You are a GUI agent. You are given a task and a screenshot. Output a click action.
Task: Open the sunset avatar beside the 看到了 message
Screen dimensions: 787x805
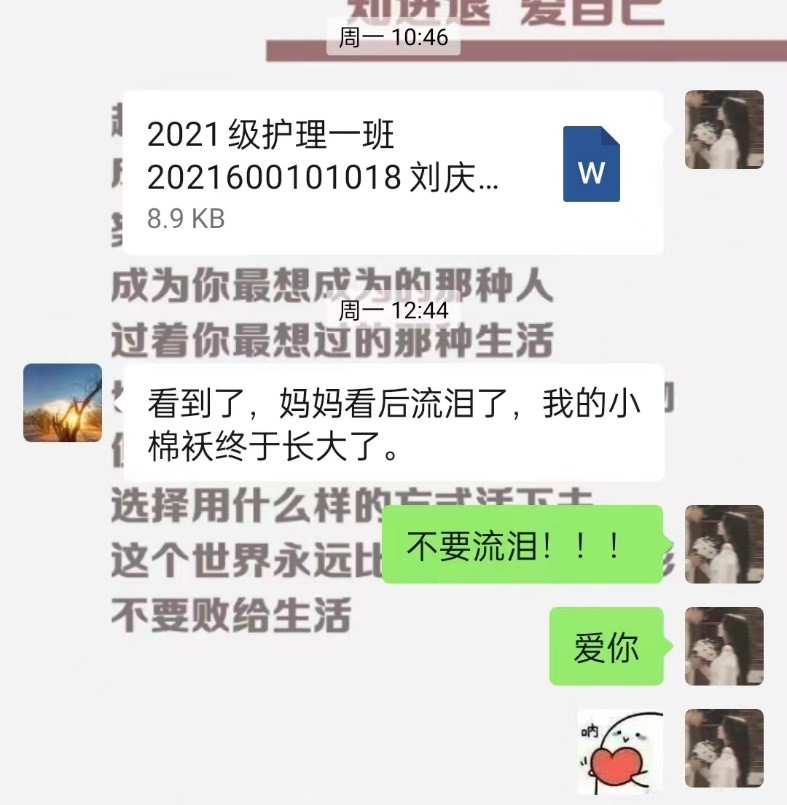[63, 403]
